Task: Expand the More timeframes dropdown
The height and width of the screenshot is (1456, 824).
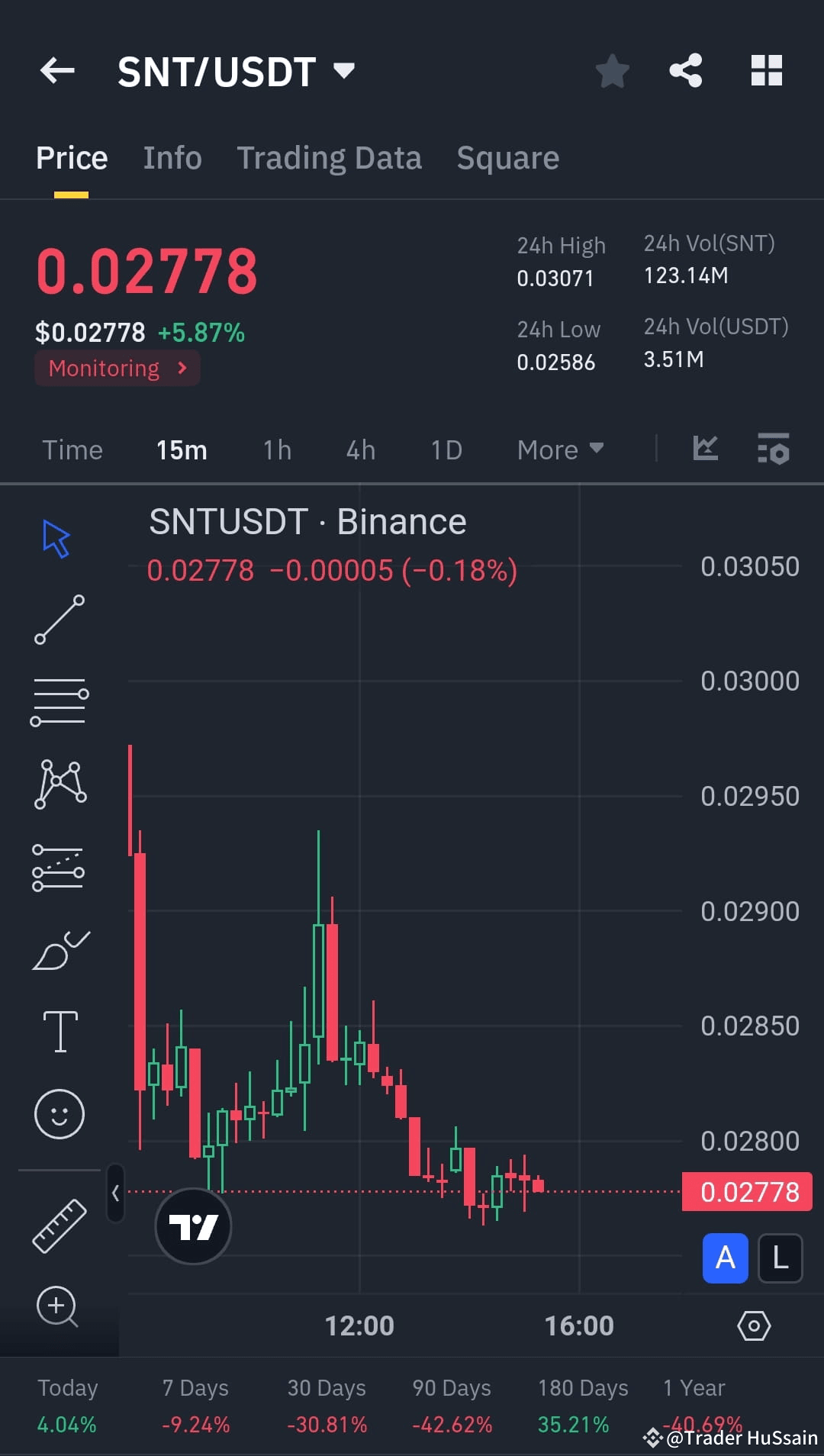Action: pos(560,449)
